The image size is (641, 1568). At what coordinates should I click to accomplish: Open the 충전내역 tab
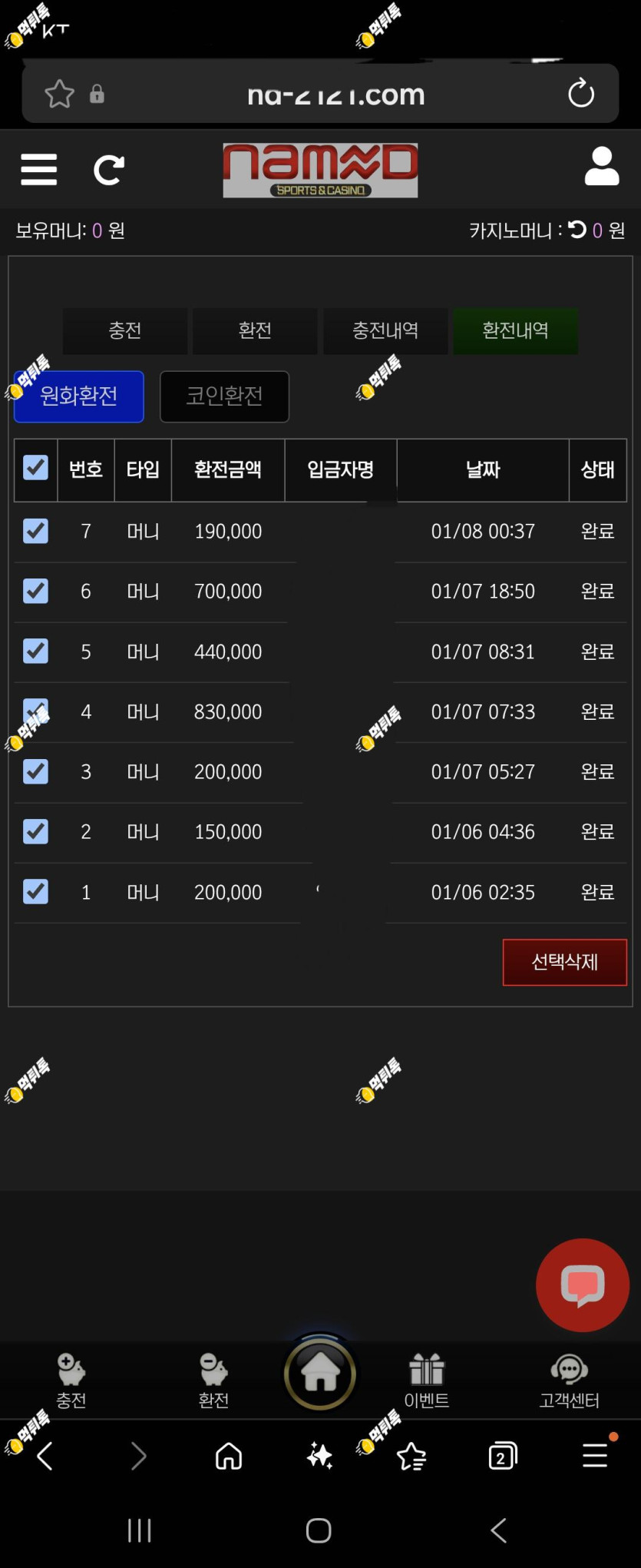click(385, 331)
